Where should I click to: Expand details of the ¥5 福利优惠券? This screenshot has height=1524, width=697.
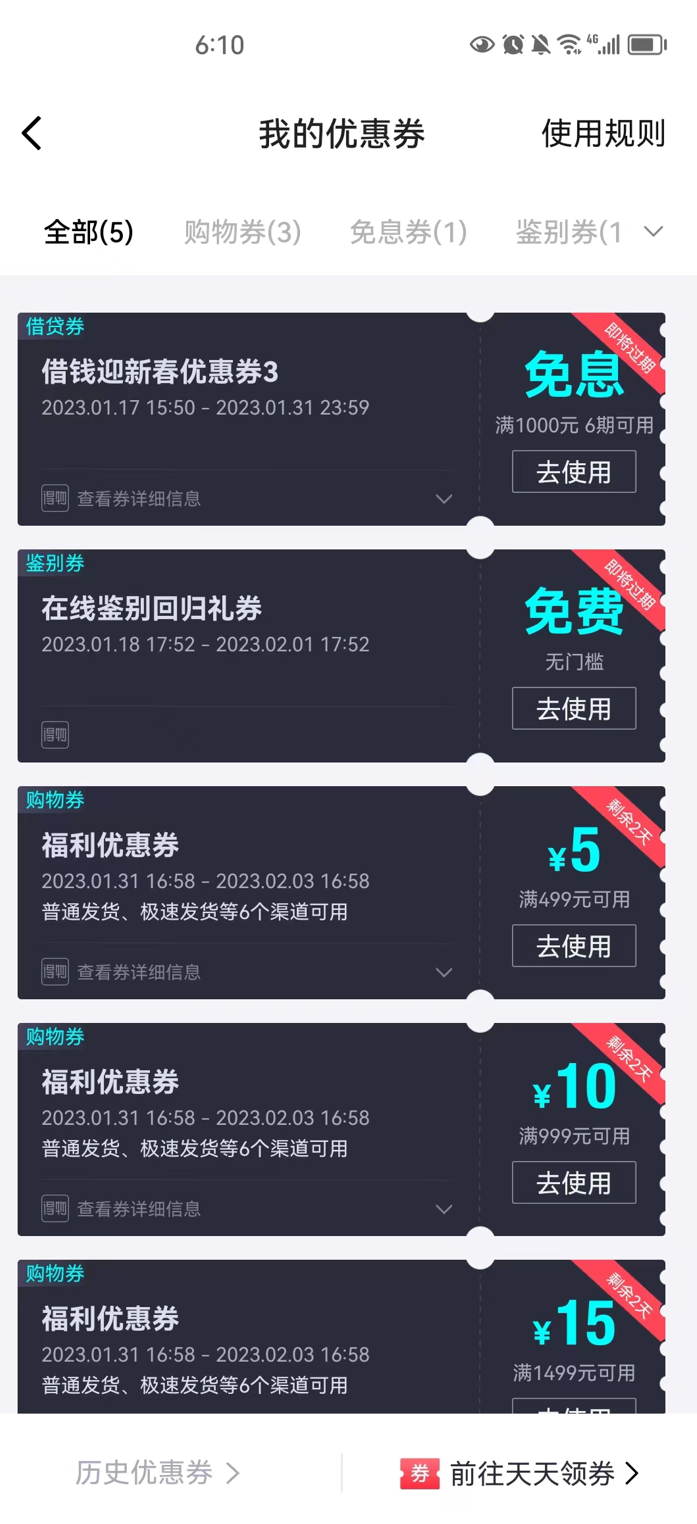444,972
